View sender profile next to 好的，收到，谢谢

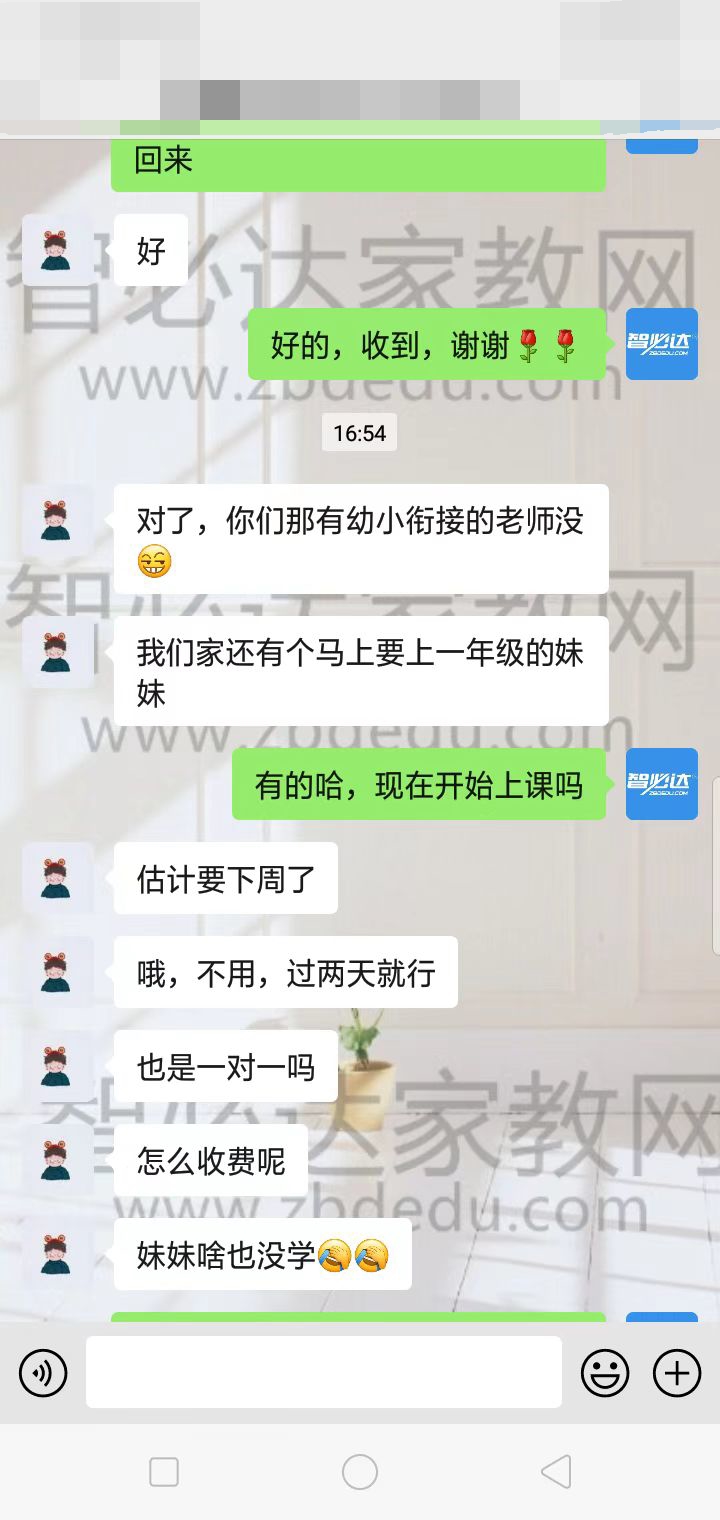point(661,344)
